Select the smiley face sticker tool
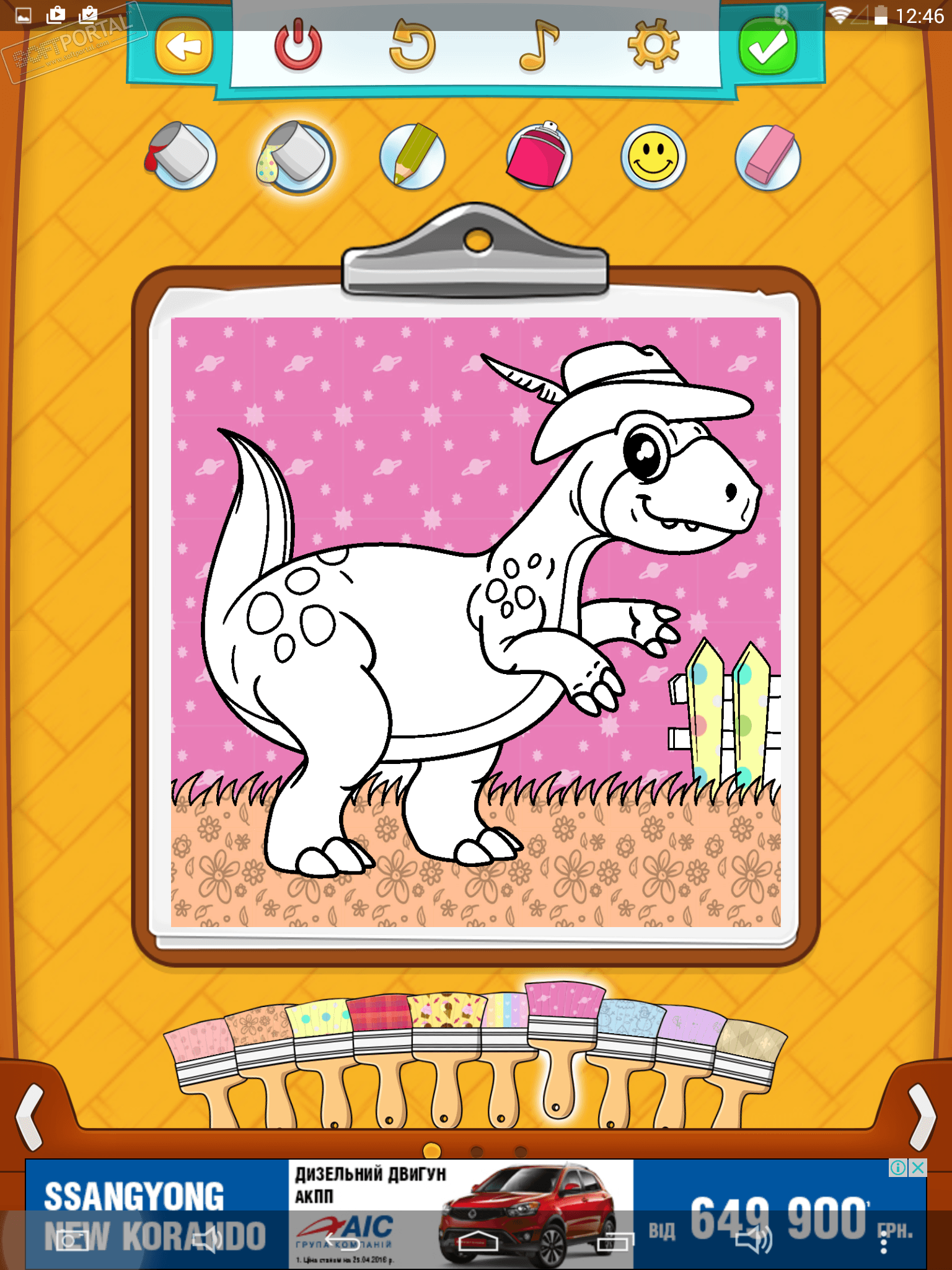The height and width of the screenshot is (1270, 952). 653,156
